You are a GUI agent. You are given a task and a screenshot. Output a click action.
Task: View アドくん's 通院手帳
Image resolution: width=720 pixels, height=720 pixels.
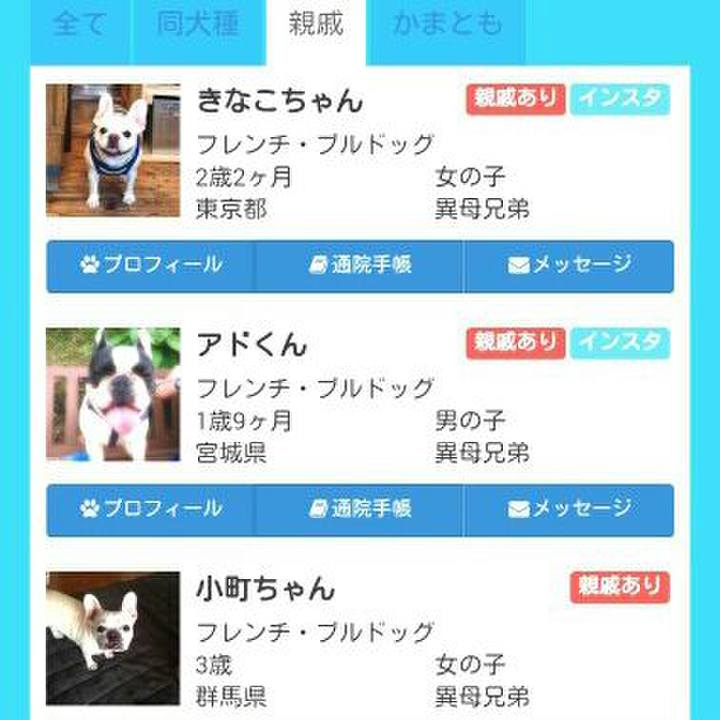click(359, 509)
